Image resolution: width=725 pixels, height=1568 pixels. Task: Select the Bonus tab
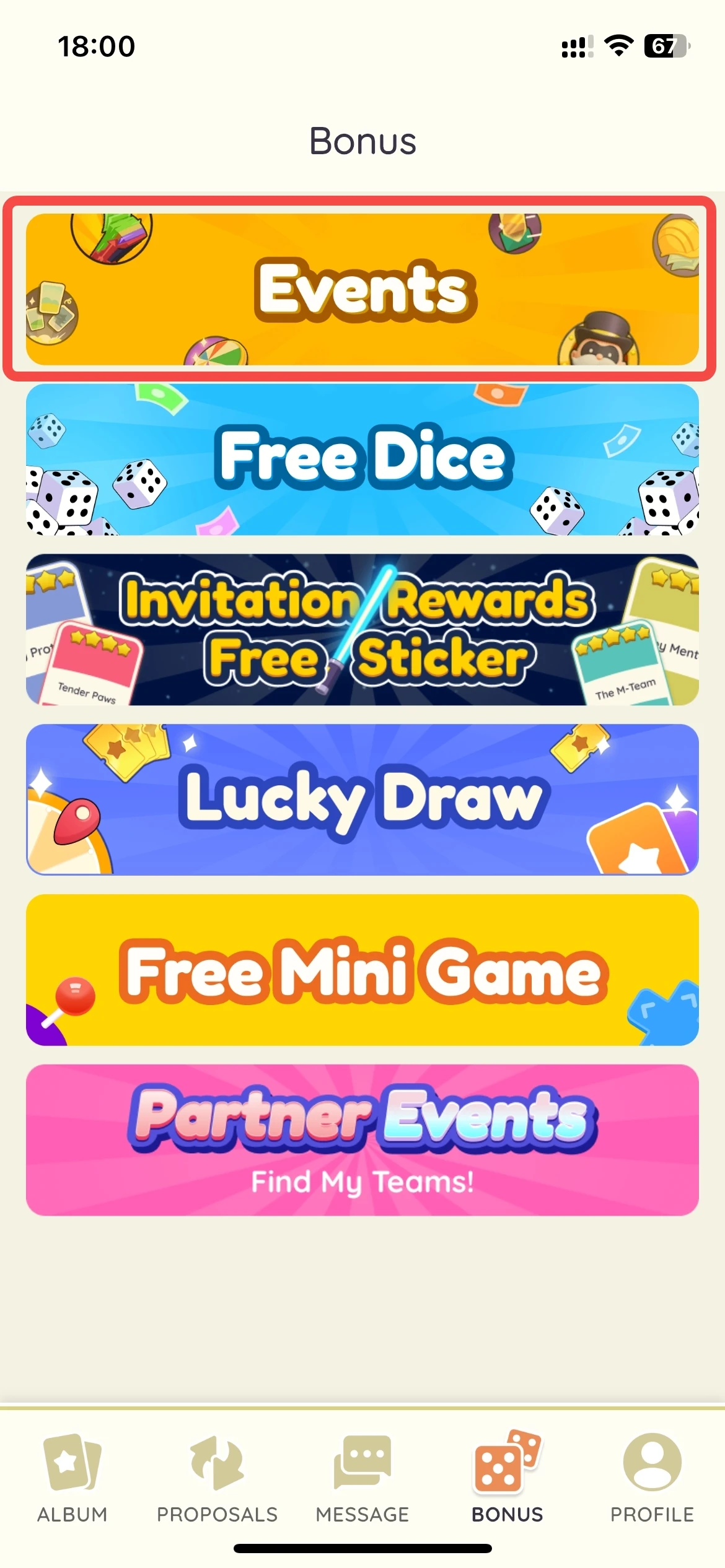click(x=507, y=1477)
